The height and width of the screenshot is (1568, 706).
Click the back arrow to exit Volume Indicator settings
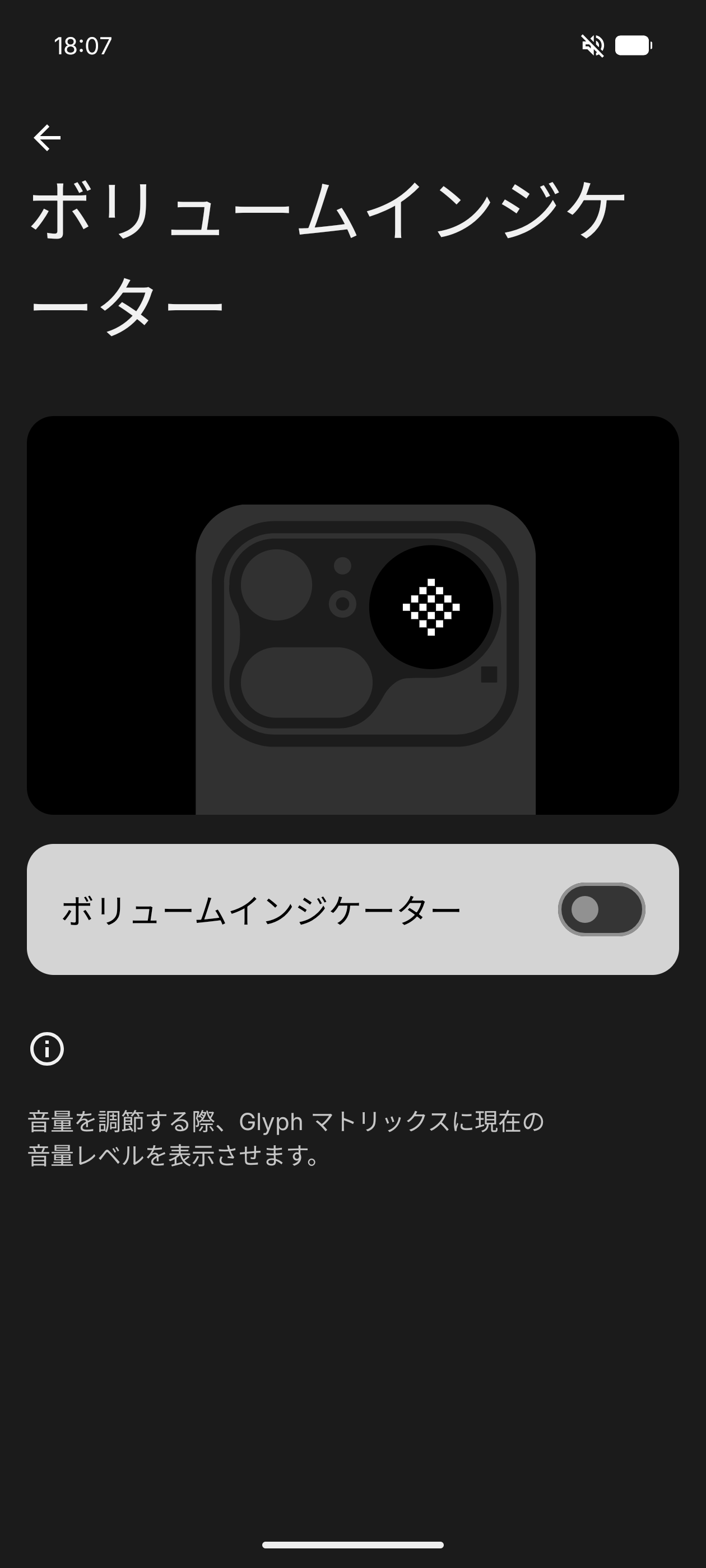tap(48, 138)
